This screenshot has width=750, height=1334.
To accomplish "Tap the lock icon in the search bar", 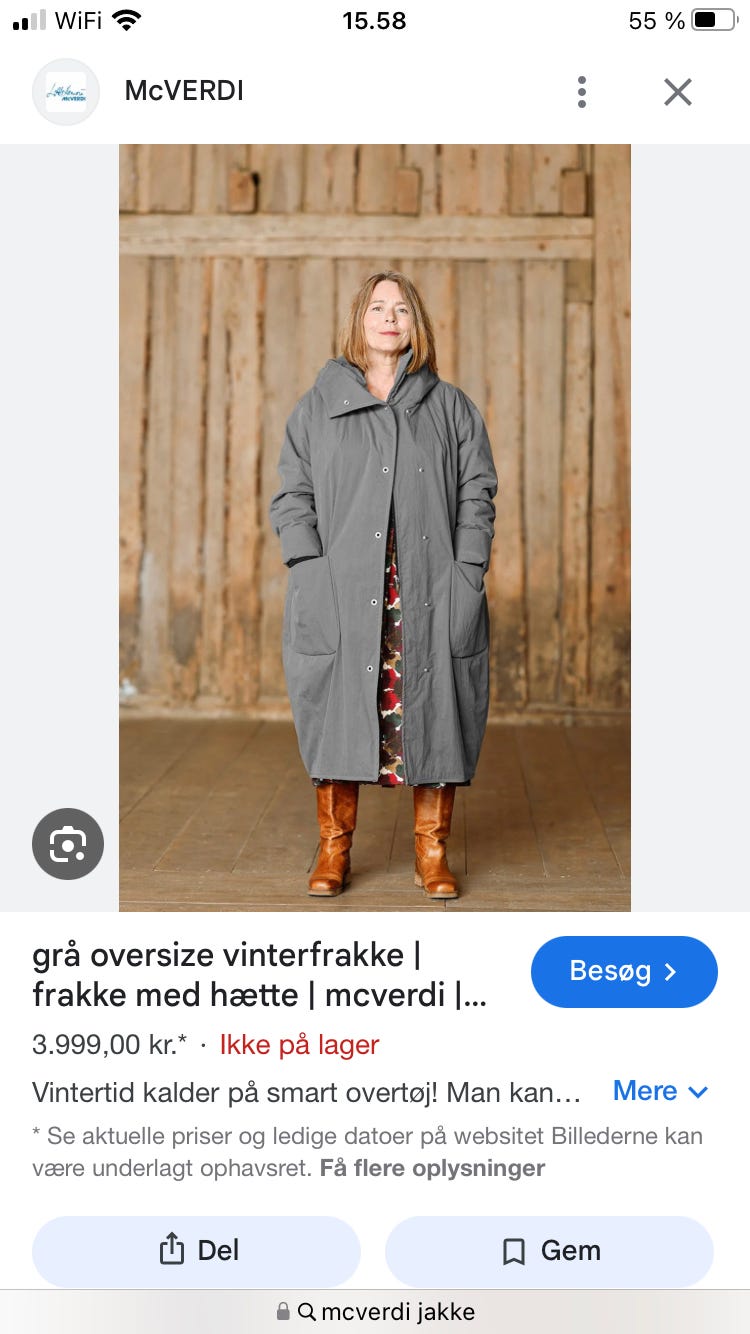I will (285, 1311).
